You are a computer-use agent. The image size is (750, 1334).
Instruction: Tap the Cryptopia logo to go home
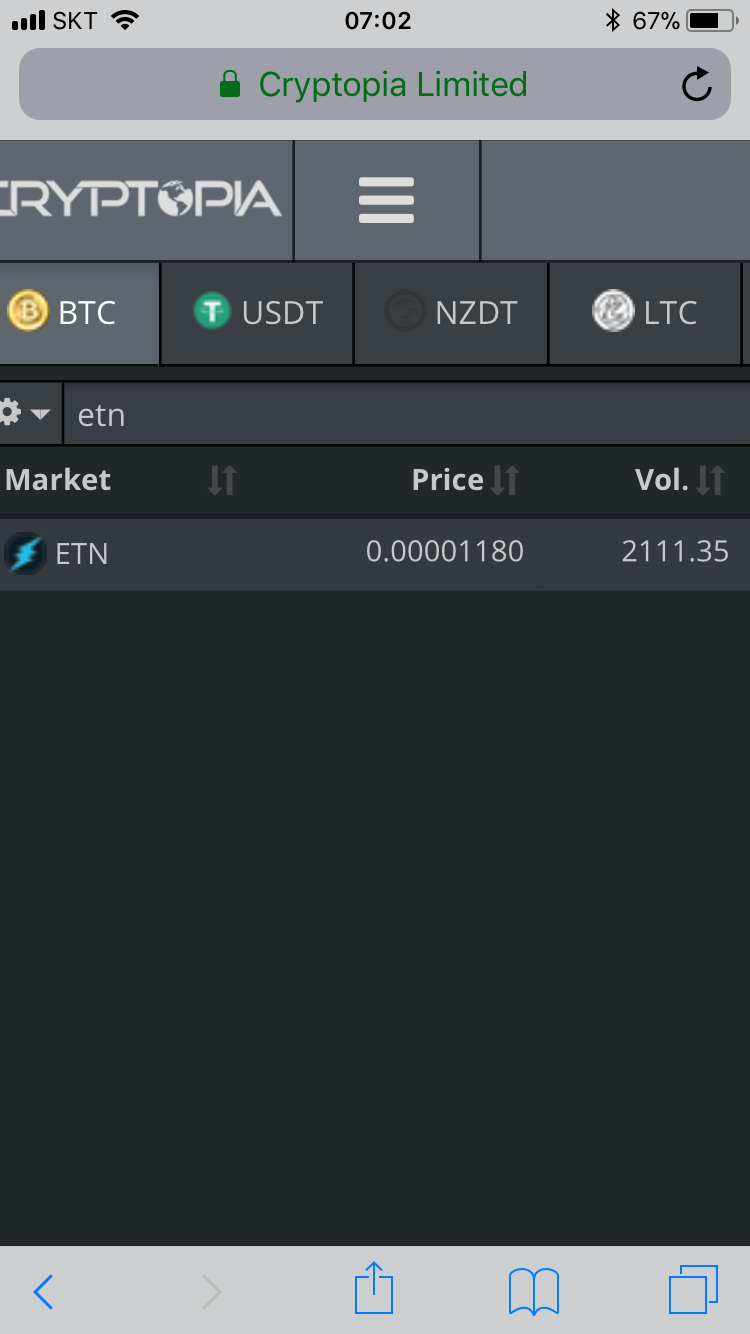[x=141, y=199]
